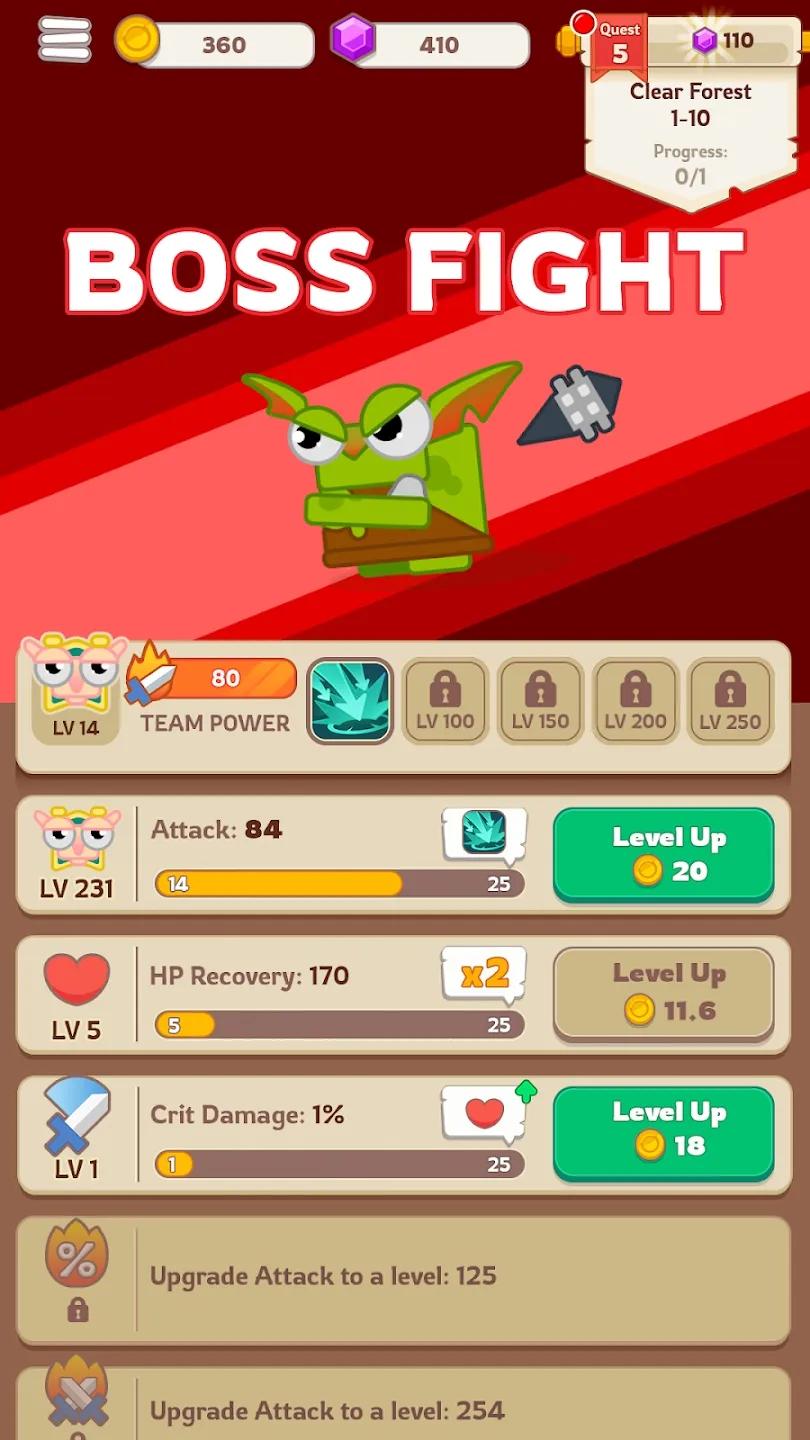Open the hamburger menu

(x=65, y=39)
